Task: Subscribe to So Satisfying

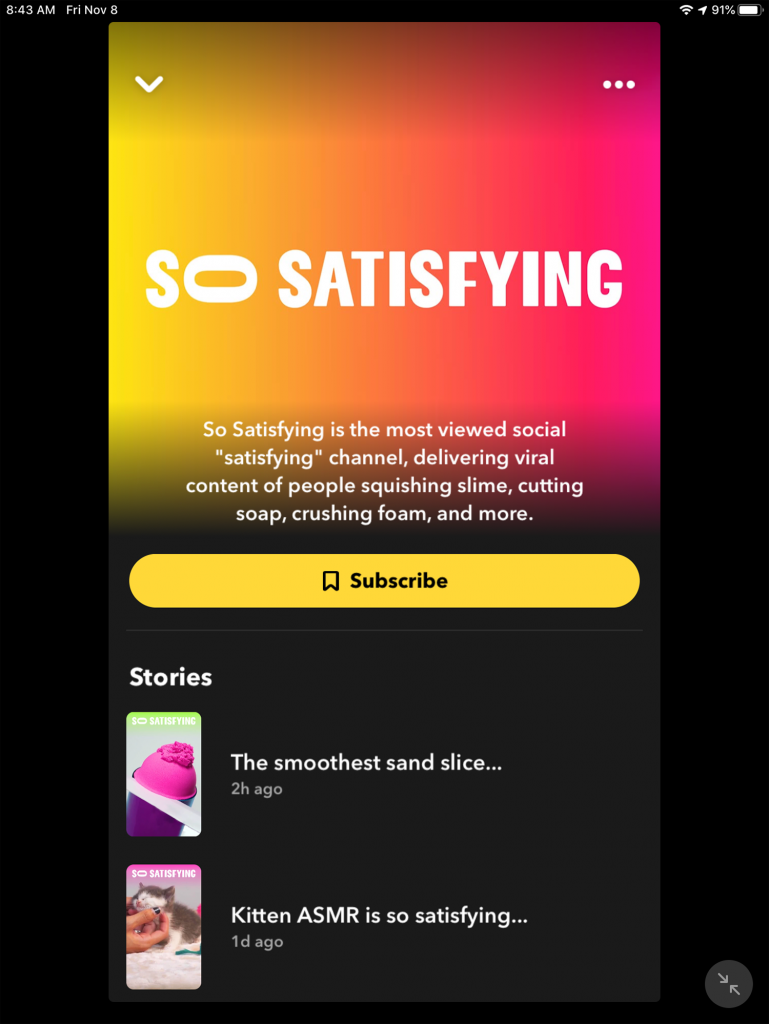Action: coord(384,581)
